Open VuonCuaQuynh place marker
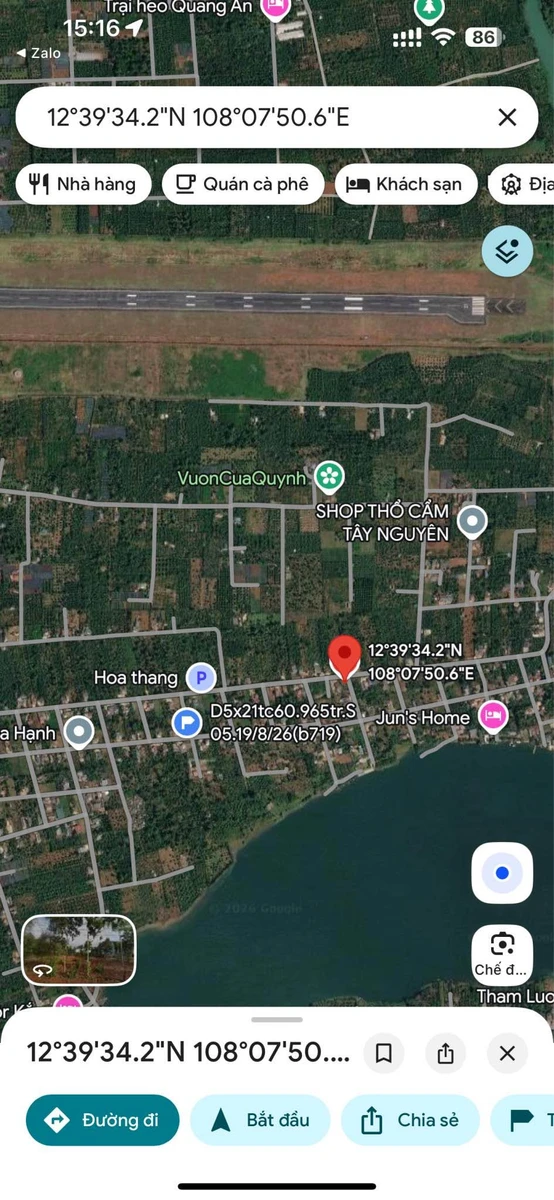 tap(329, 477)
